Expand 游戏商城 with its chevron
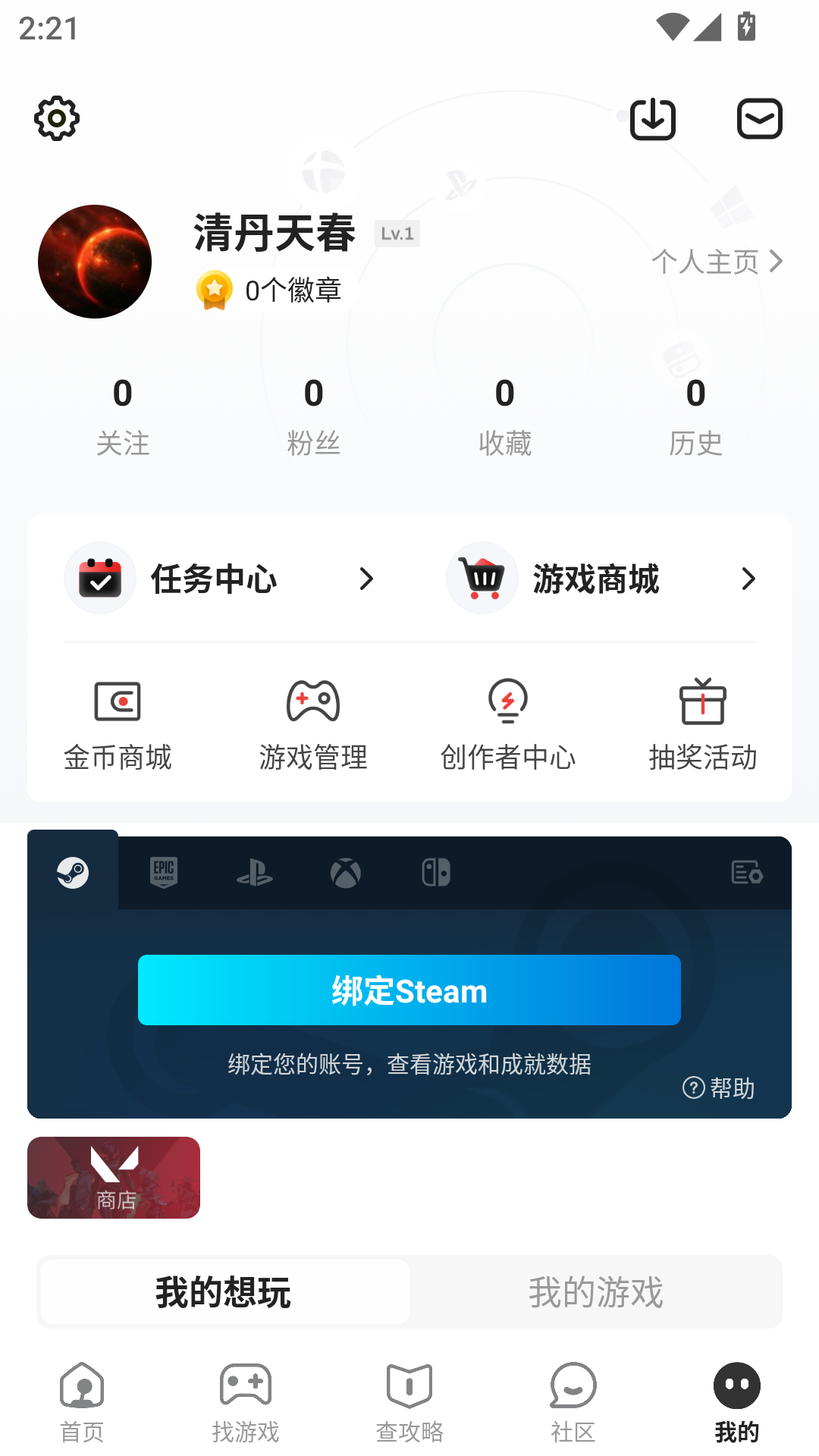The image size is (819, 1456). (x=748, y=579)
